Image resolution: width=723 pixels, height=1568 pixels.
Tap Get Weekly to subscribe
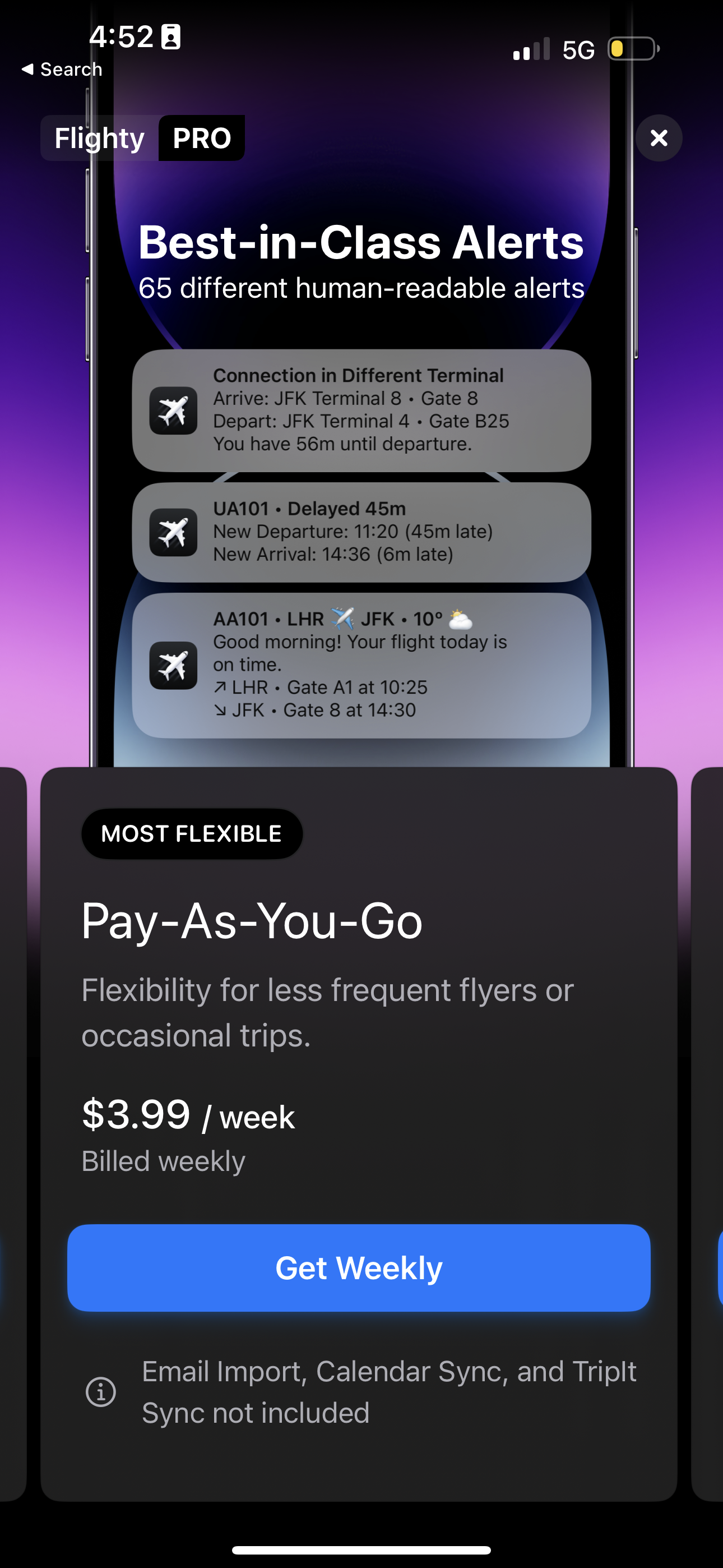point(359,1267)
